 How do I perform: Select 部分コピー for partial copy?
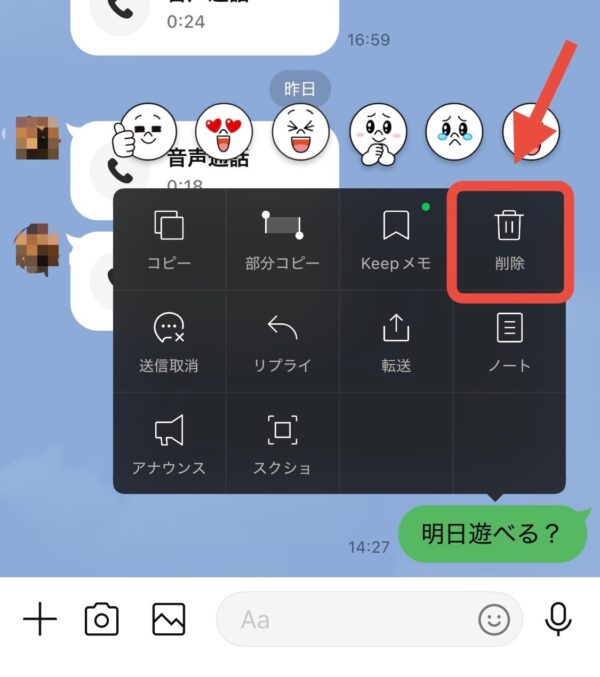coord(282,240)
